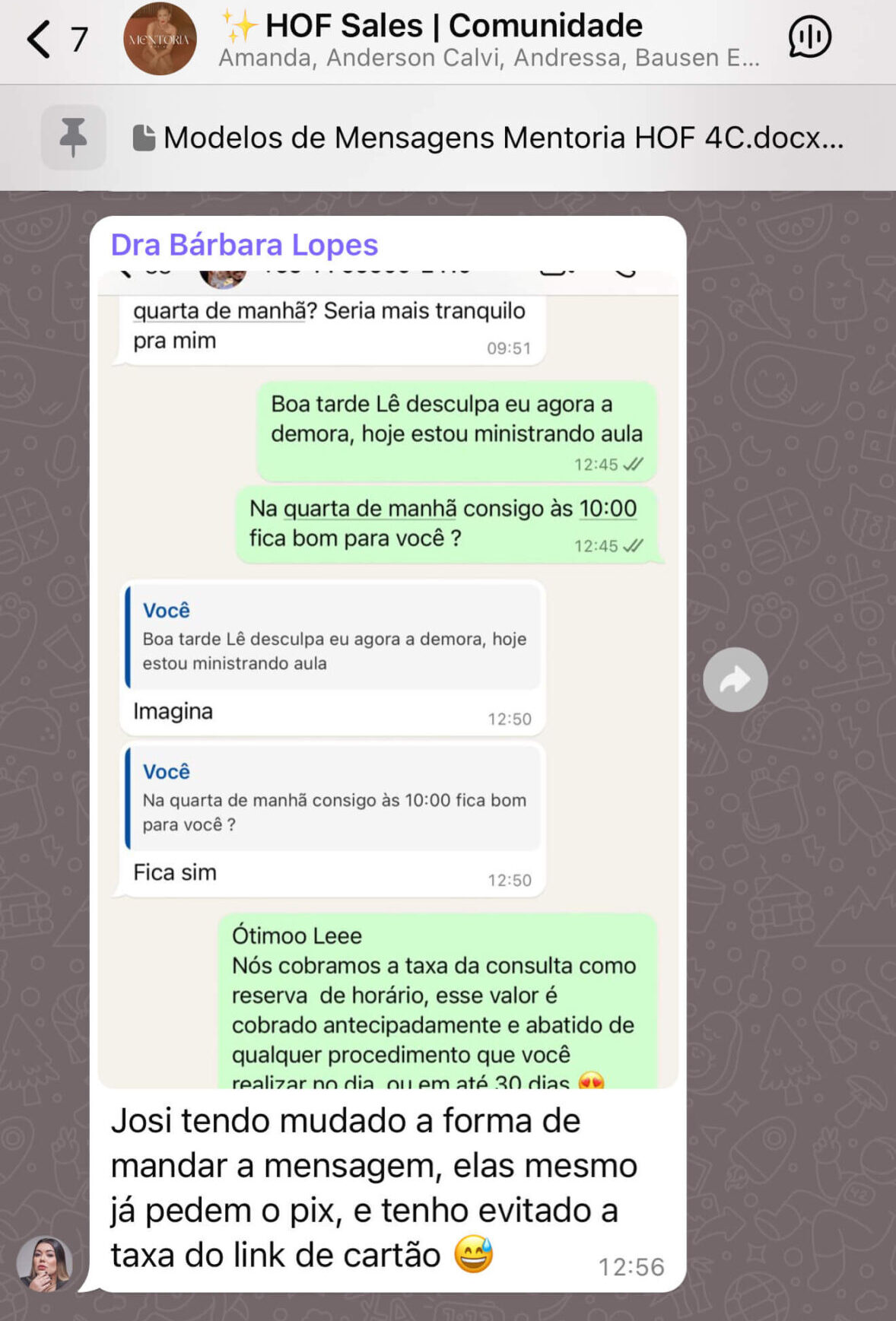Go back to the chats list
Viewport: 896px width, 1321px height.
(x=40, y=40)
